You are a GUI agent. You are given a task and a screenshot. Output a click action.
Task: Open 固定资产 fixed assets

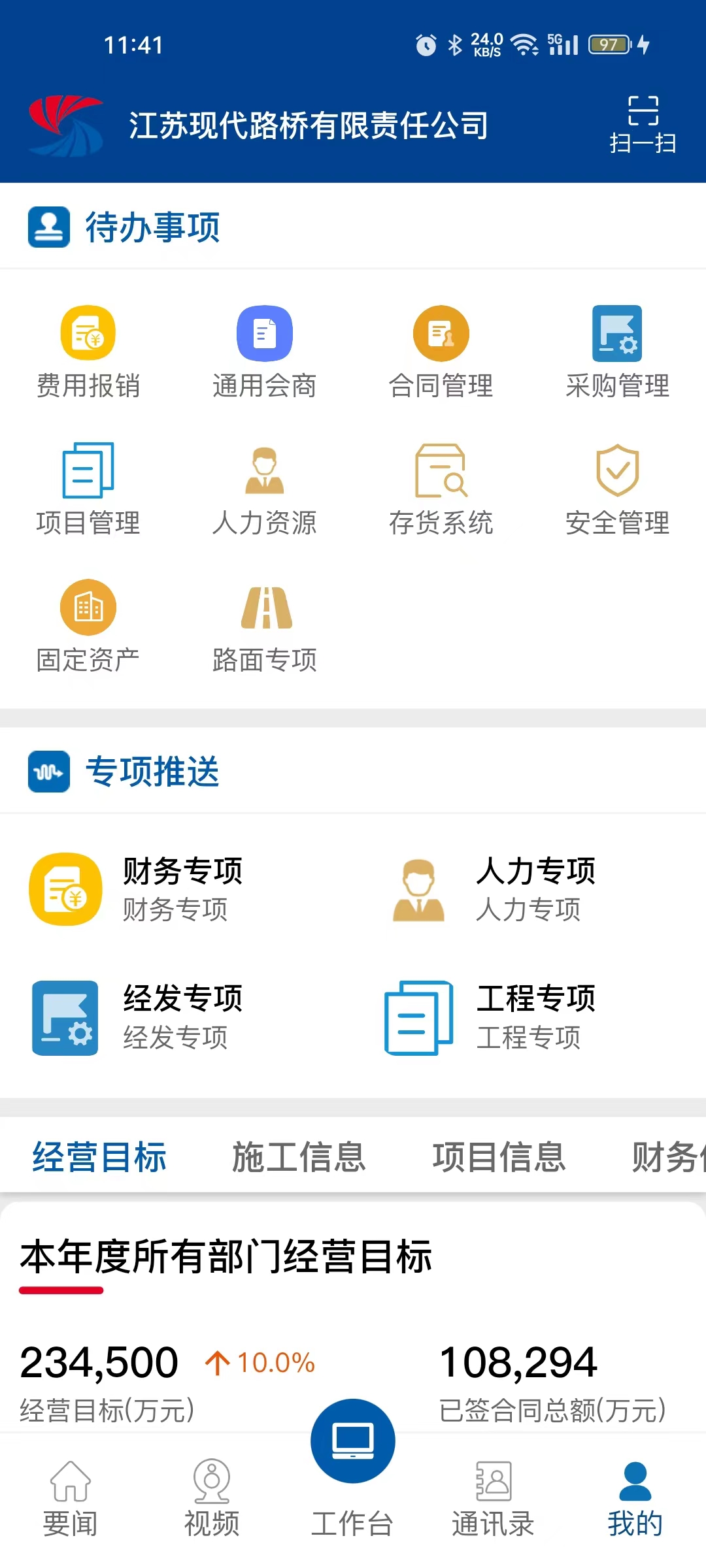[x=88, y=627]
